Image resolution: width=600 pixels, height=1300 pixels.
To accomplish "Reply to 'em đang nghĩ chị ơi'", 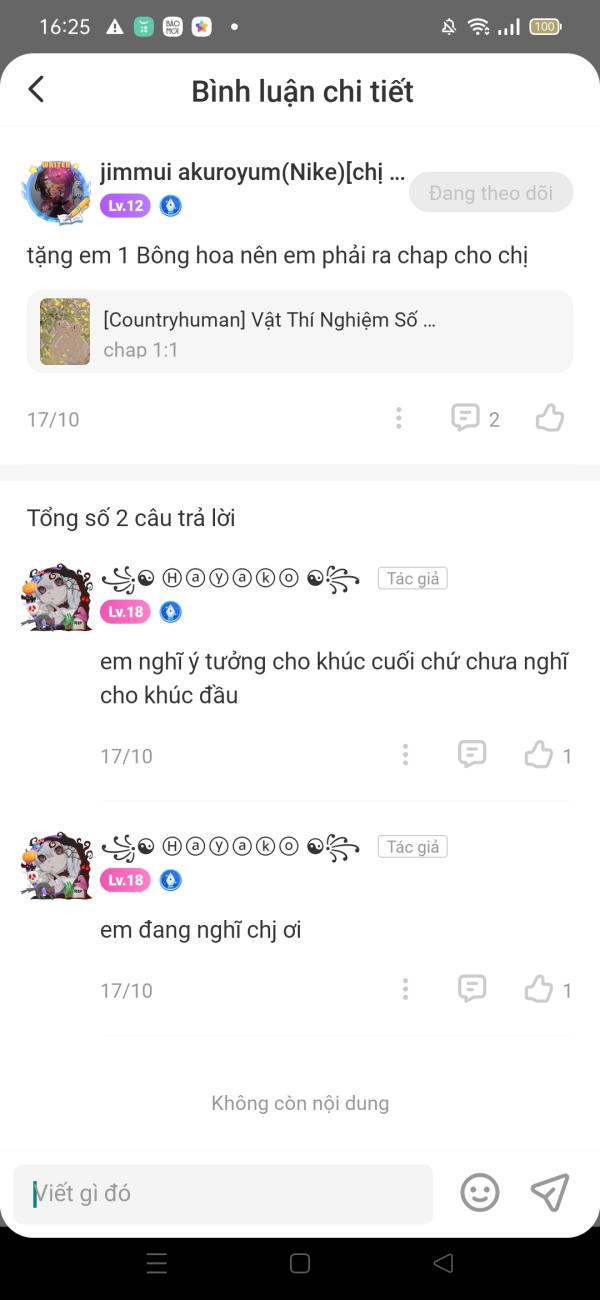I will (472, 989).
